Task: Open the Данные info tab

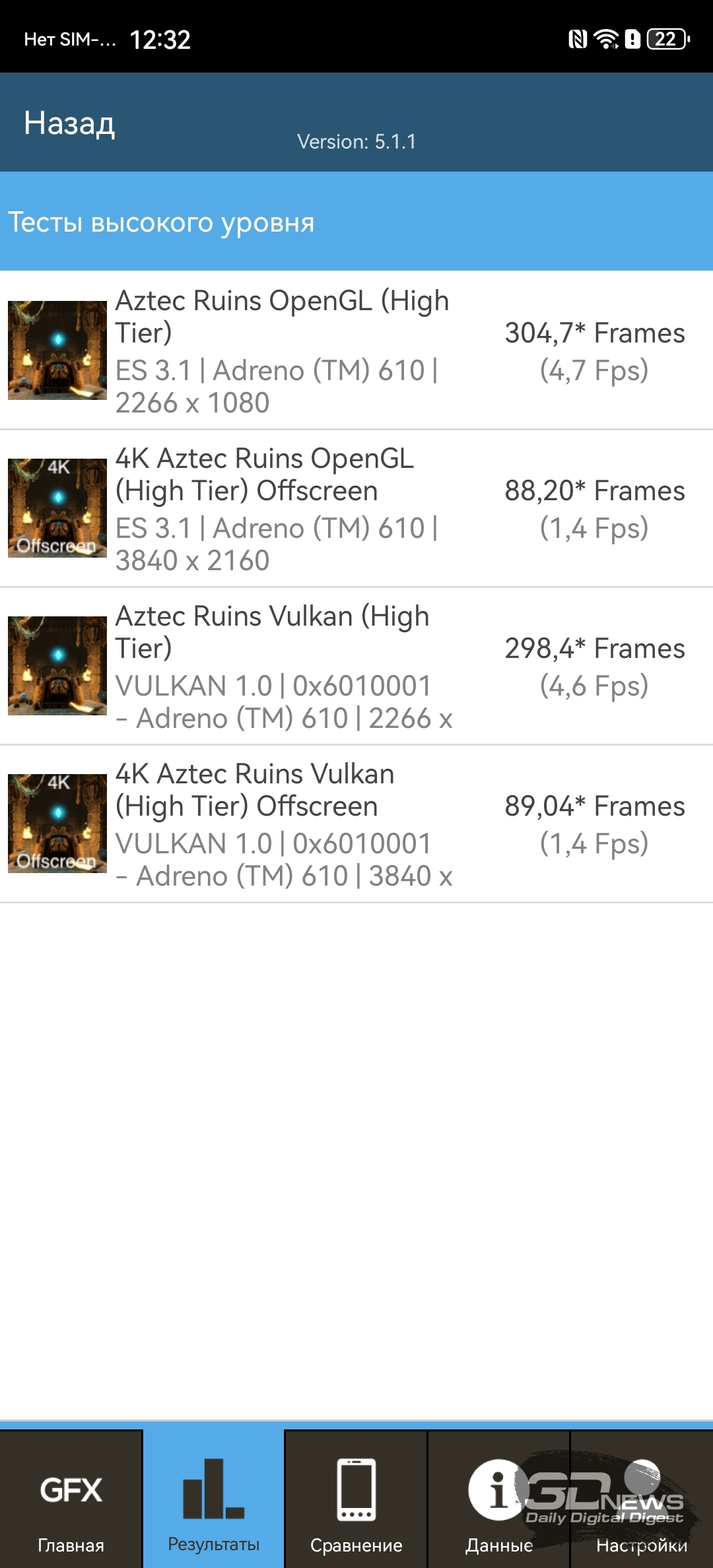Action: [x=498, y=1499]
